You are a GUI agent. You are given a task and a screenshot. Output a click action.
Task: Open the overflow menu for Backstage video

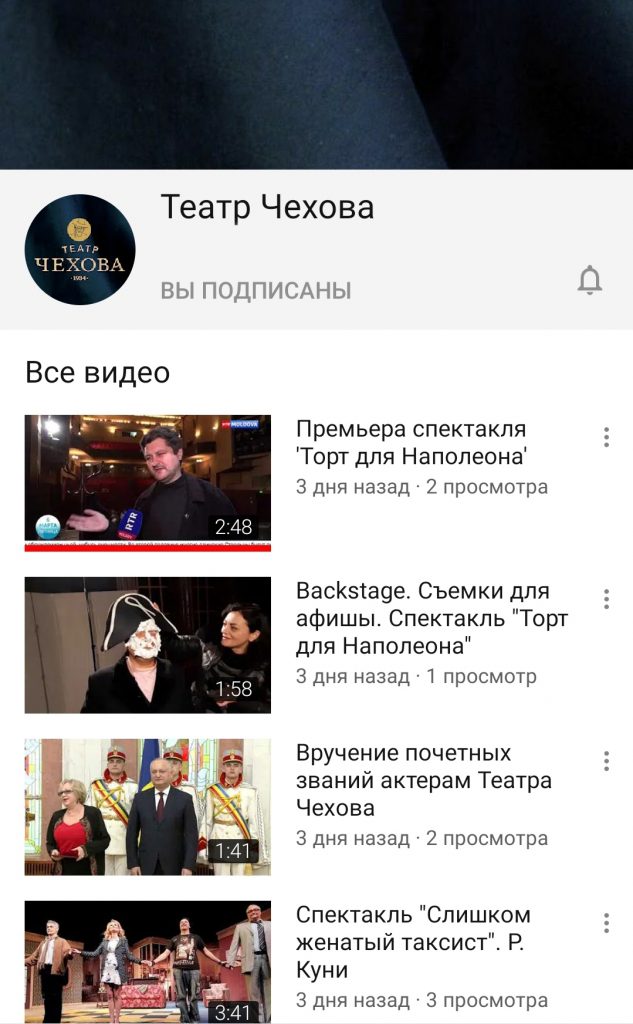(x=606, y=599)
